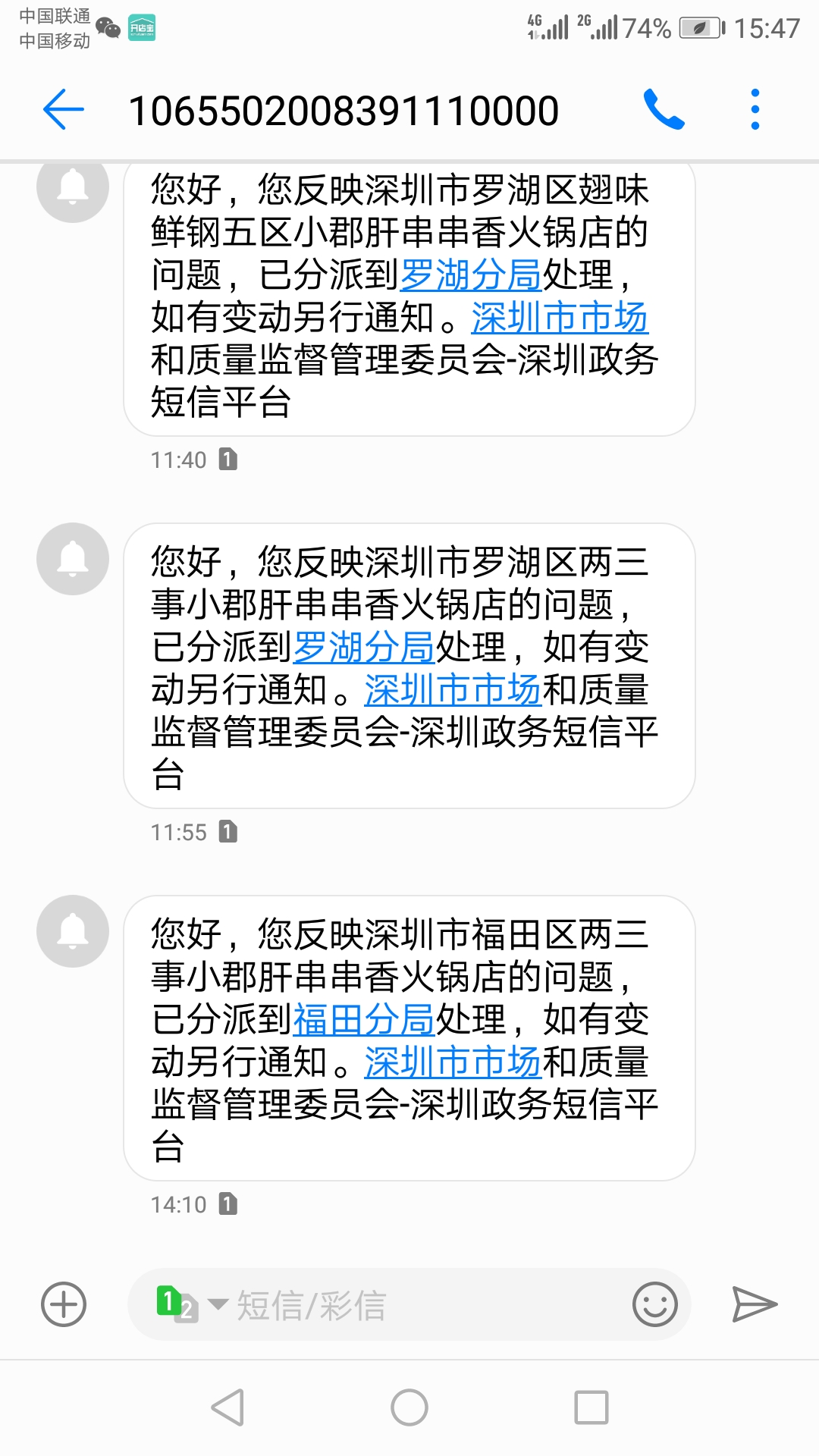The height and width of the screenshot is (1456, 819).
Task: Tap the green SIM card 1 icon
Action: point(168,1299)
